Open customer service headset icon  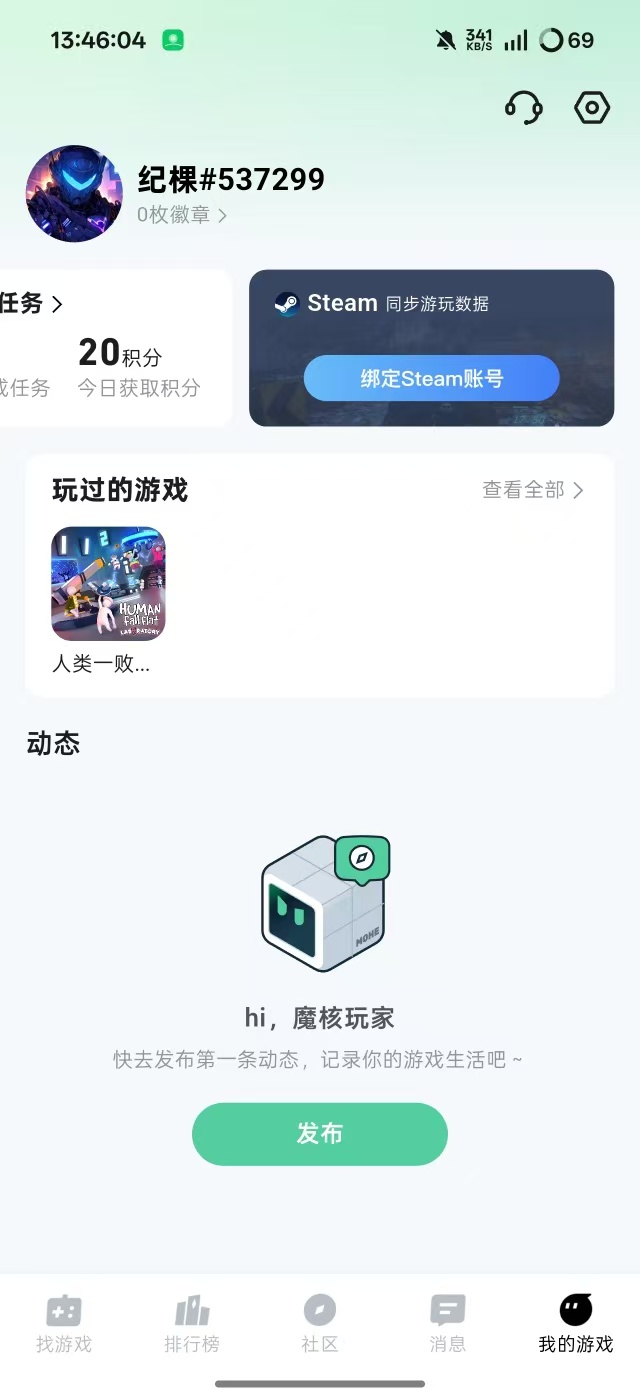(523, 107)
